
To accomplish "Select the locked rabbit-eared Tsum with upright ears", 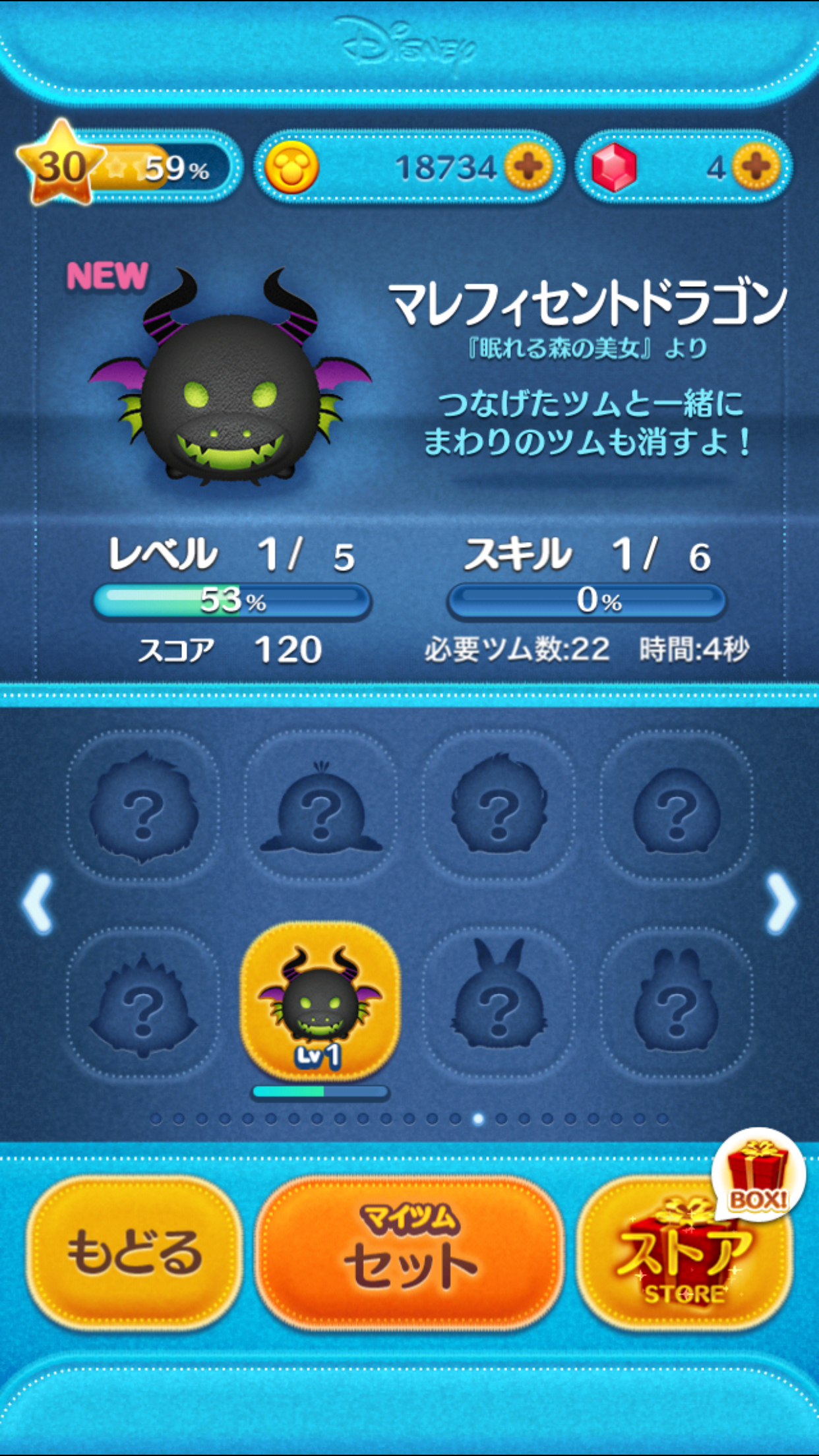I will pyautogui.click(x=499, y=1002).
